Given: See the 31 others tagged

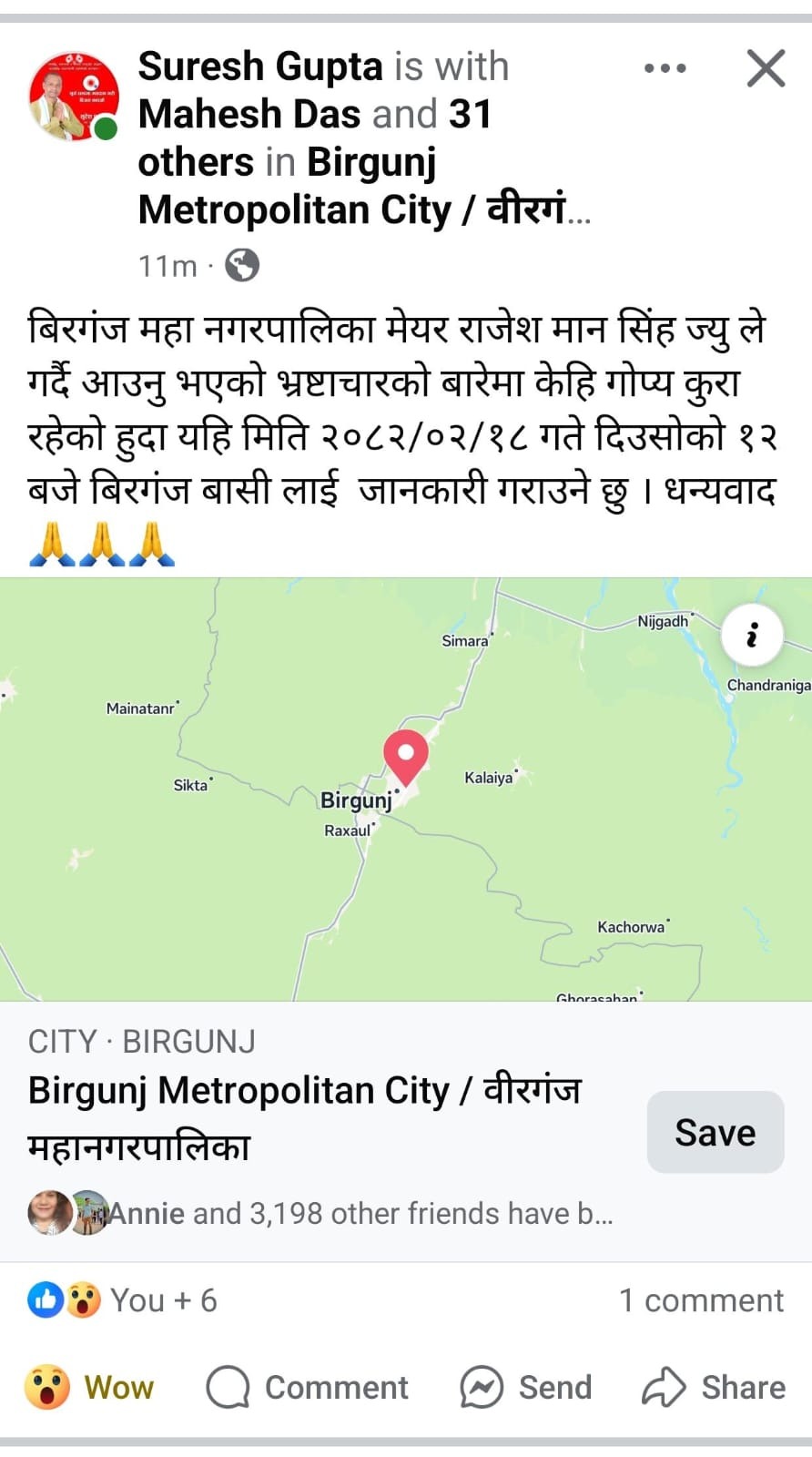Looking at the screenshot, I should point(314,138).
